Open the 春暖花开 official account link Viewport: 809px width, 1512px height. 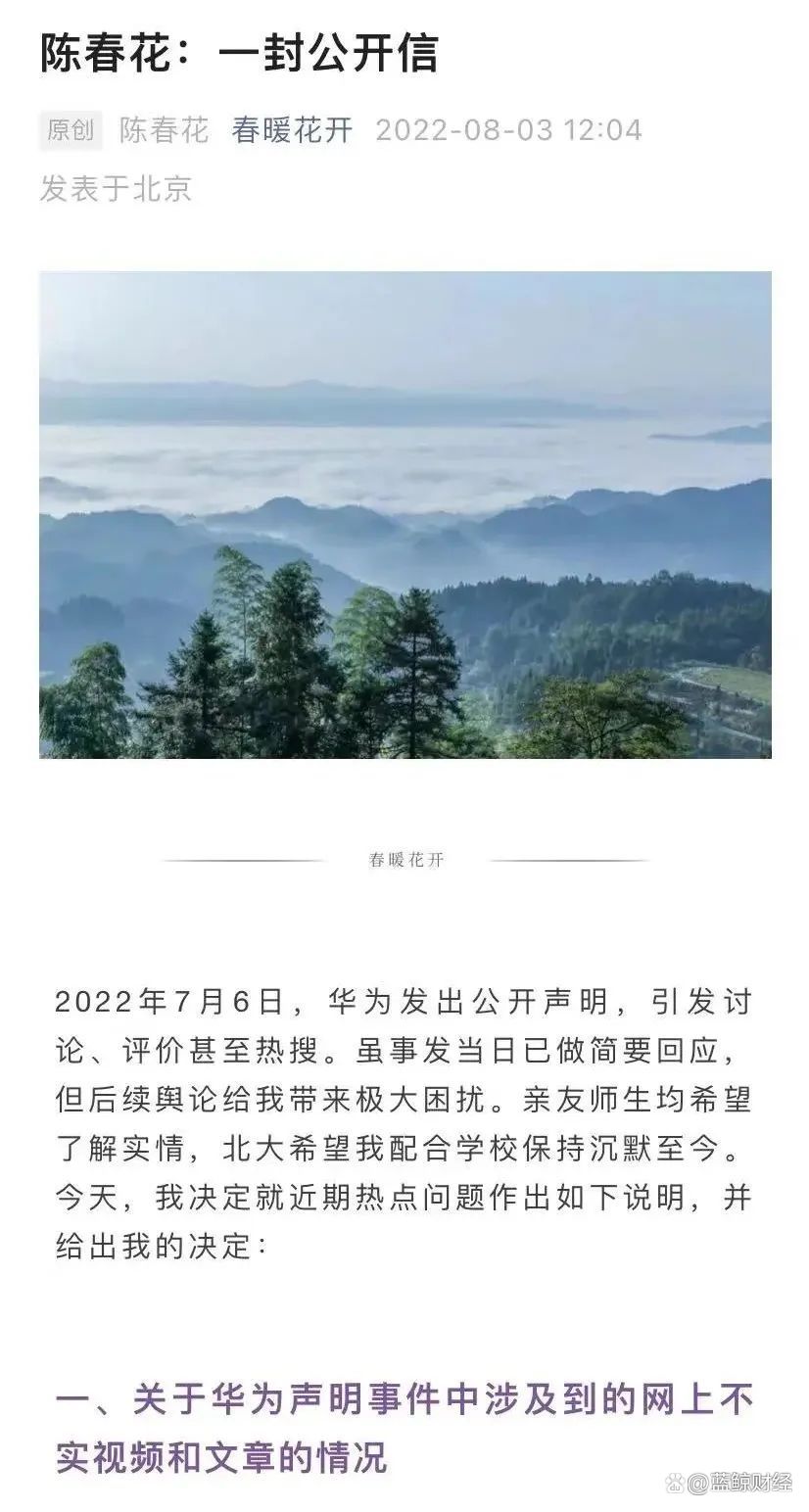pyautogui.click(x=292, y=130)
